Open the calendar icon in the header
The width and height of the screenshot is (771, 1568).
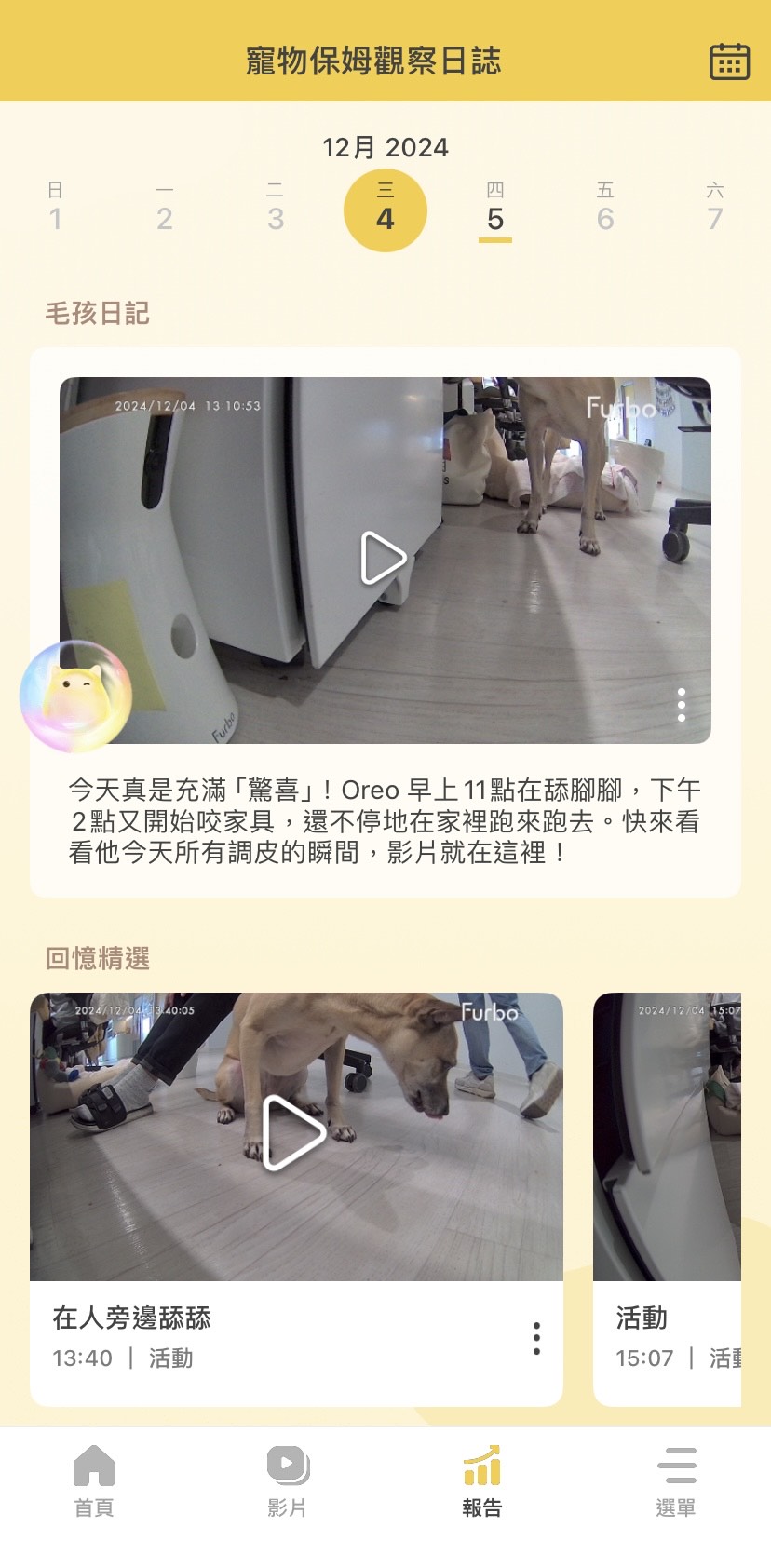[x=729, y=61]
